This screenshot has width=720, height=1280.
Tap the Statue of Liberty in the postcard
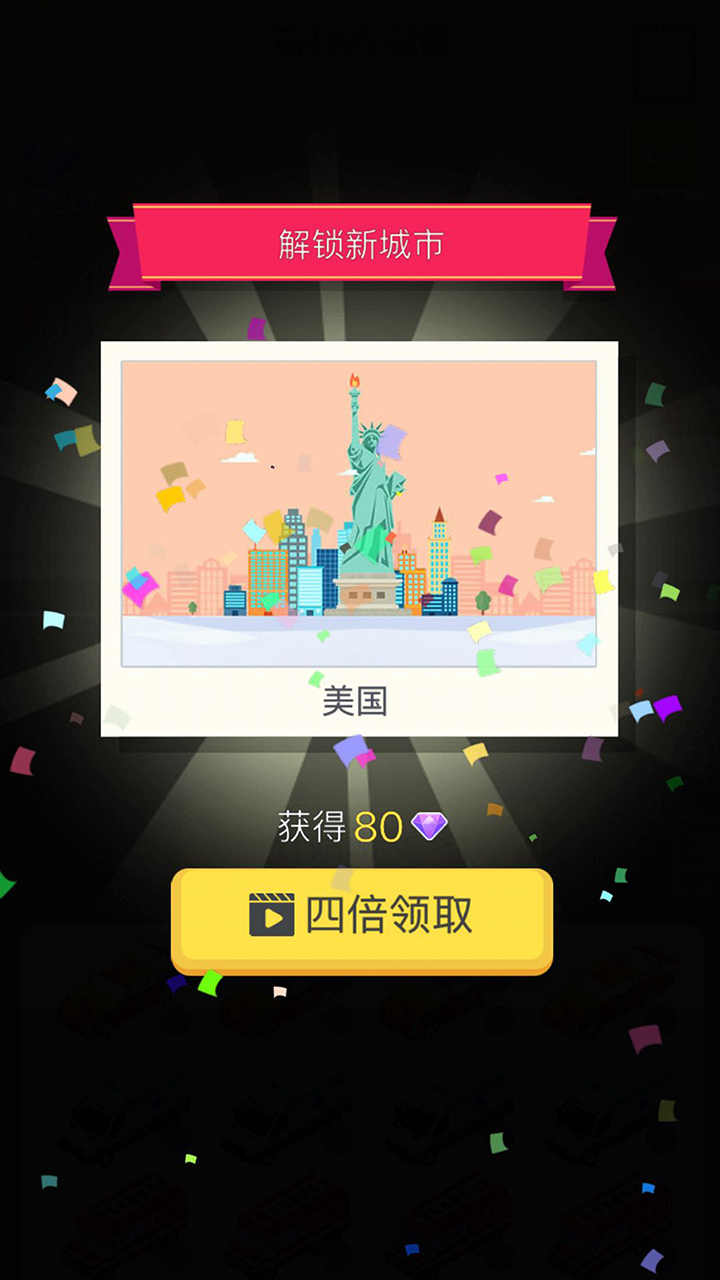tap(368, 500)
